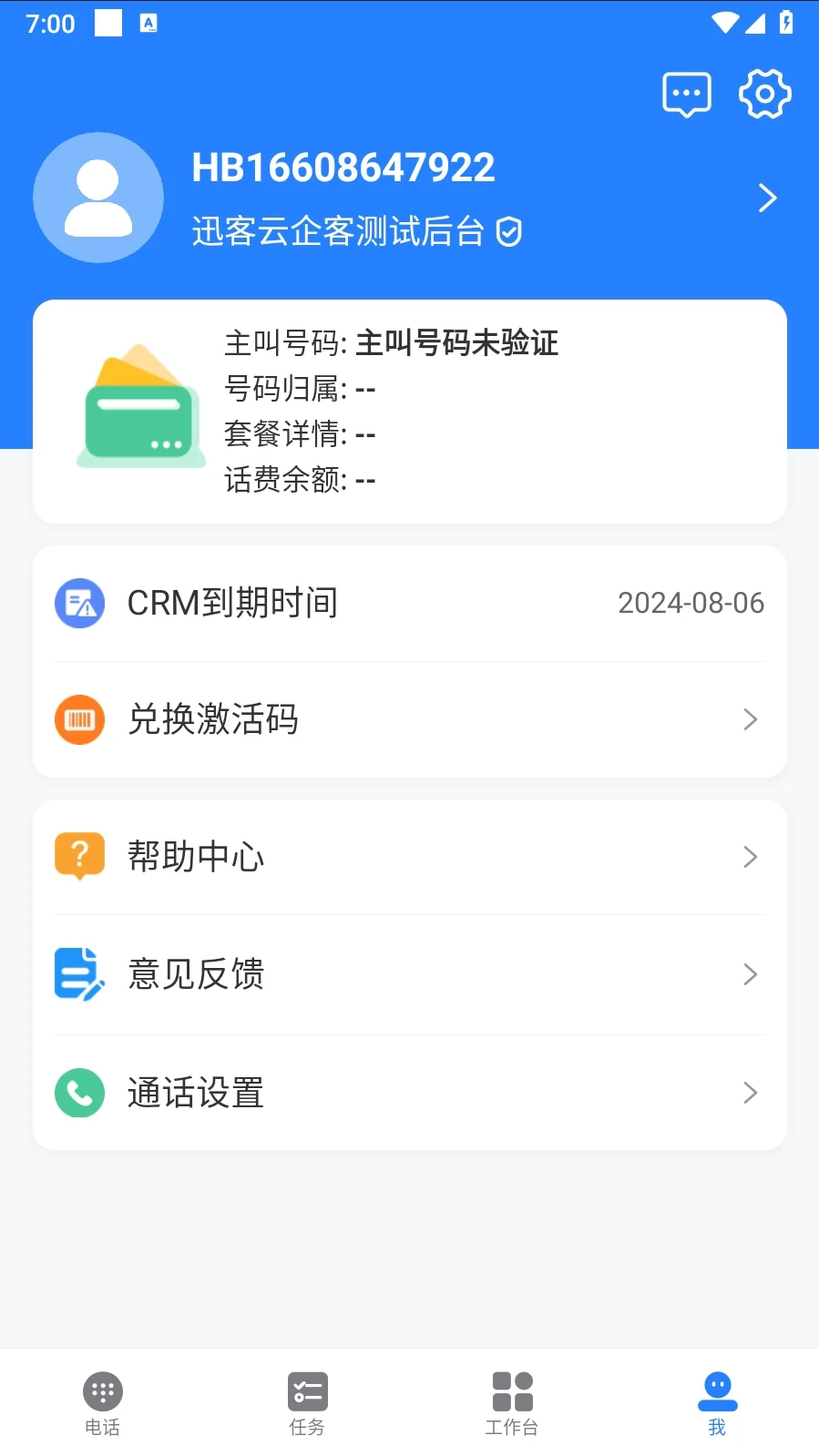Click the CRM到期时间 document icon

(x=79, y=602)
